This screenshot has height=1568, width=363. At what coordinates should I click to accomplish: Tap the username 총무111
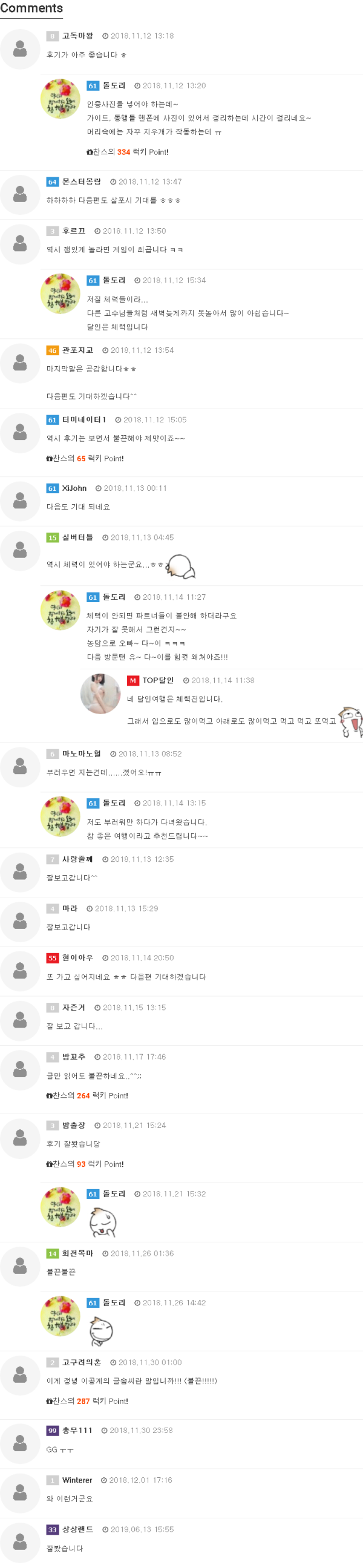coord(77,1431)
